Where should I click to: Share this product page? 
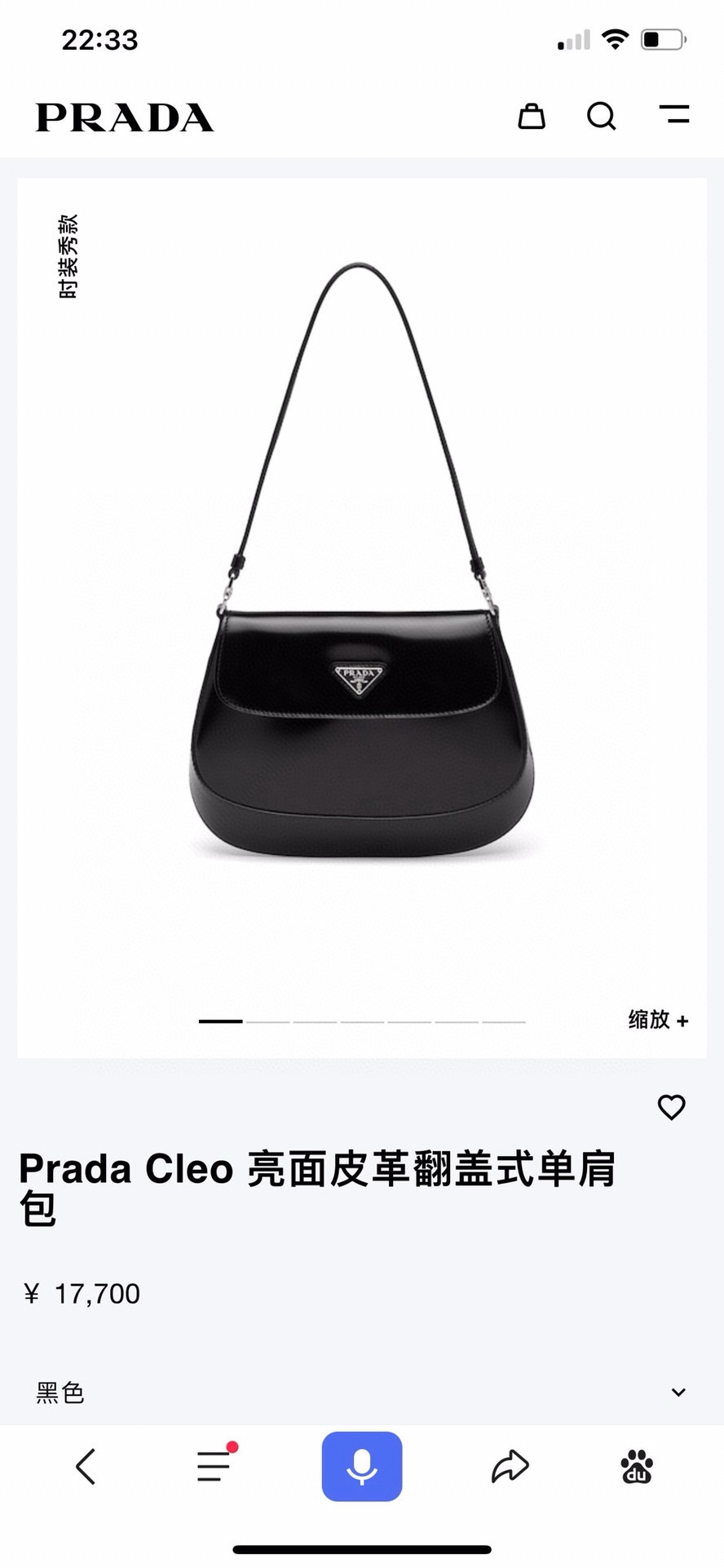510,1466
